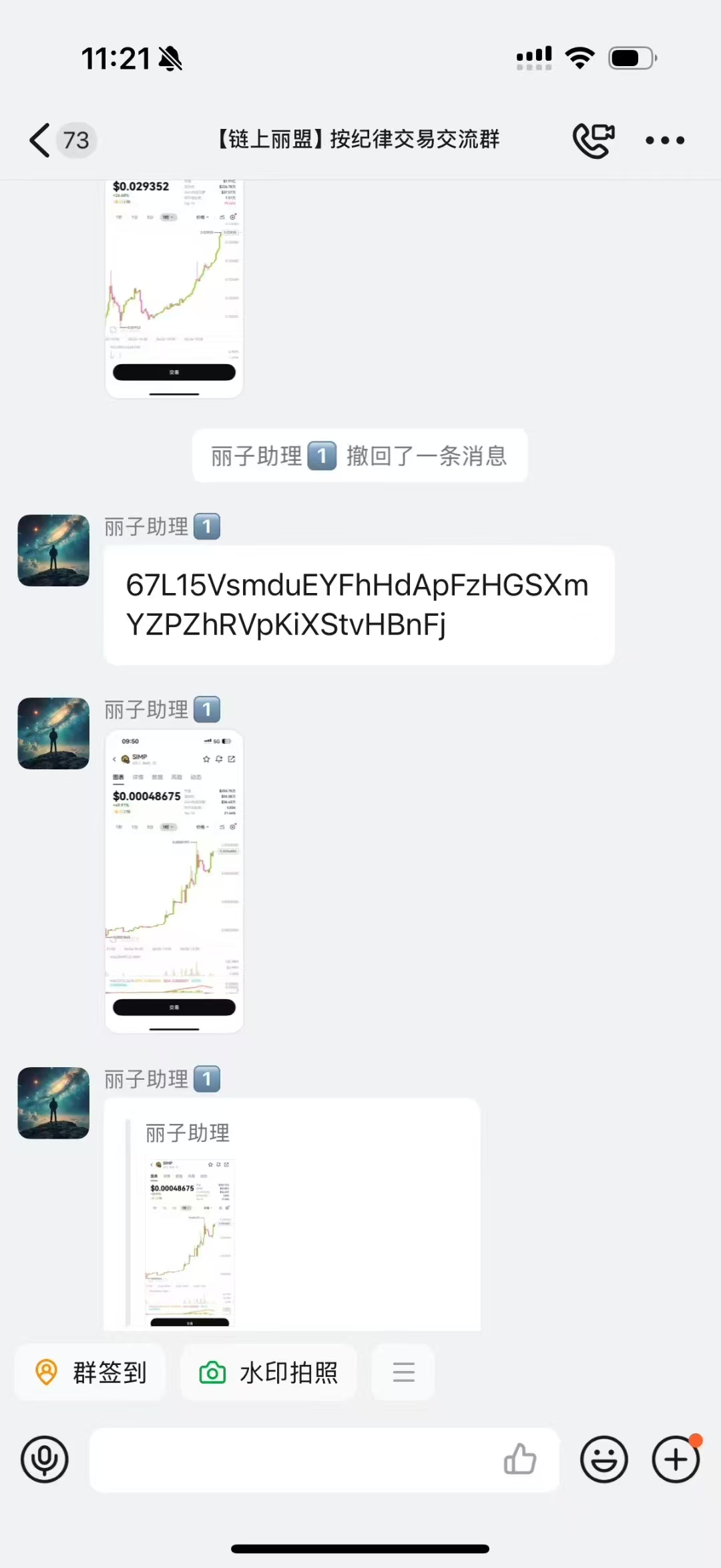Send a thumbs-up quick reaction

coord(520,1459)
